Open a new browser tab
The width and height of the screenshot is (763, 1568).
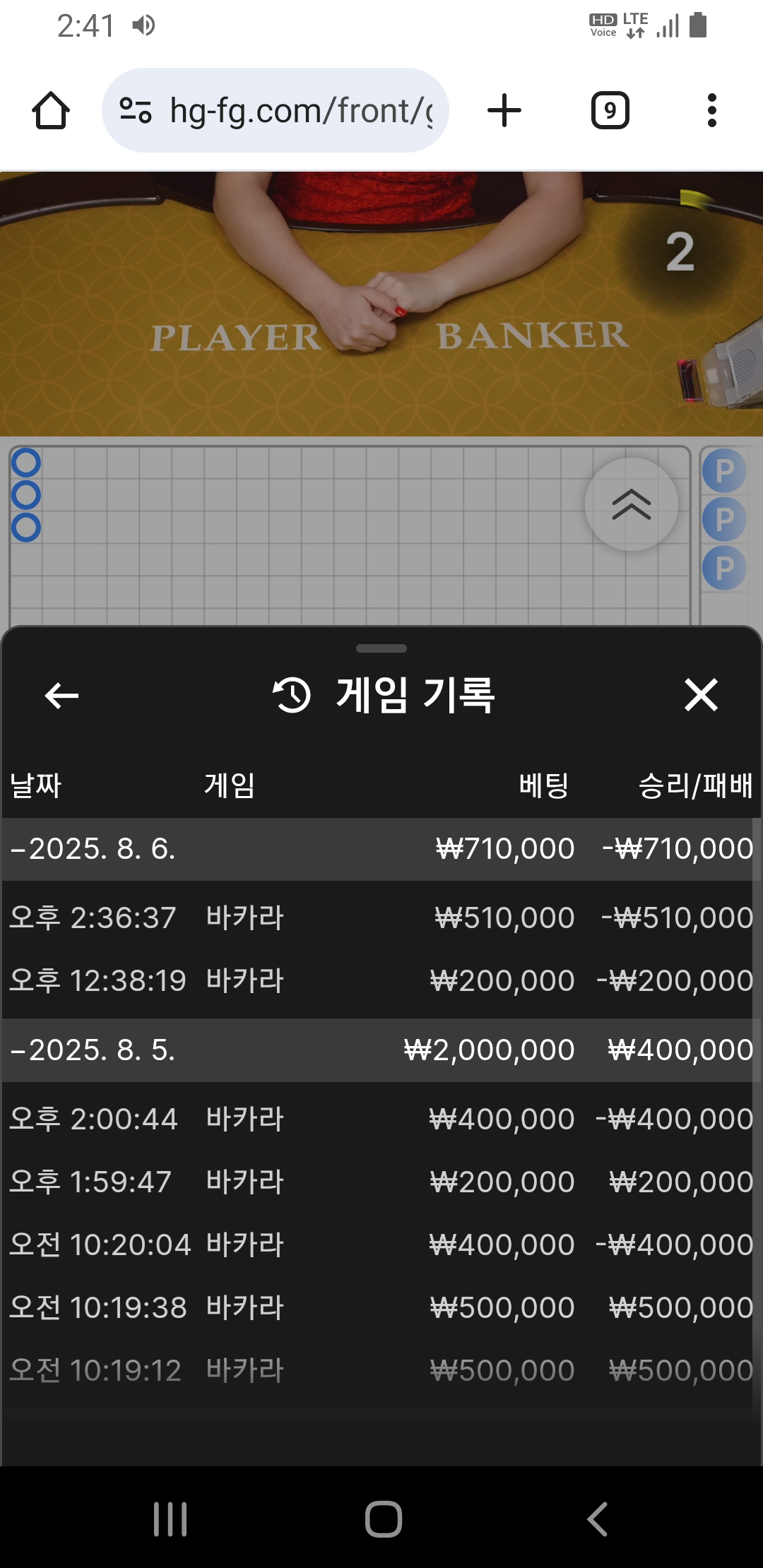(x=504, y=111)
